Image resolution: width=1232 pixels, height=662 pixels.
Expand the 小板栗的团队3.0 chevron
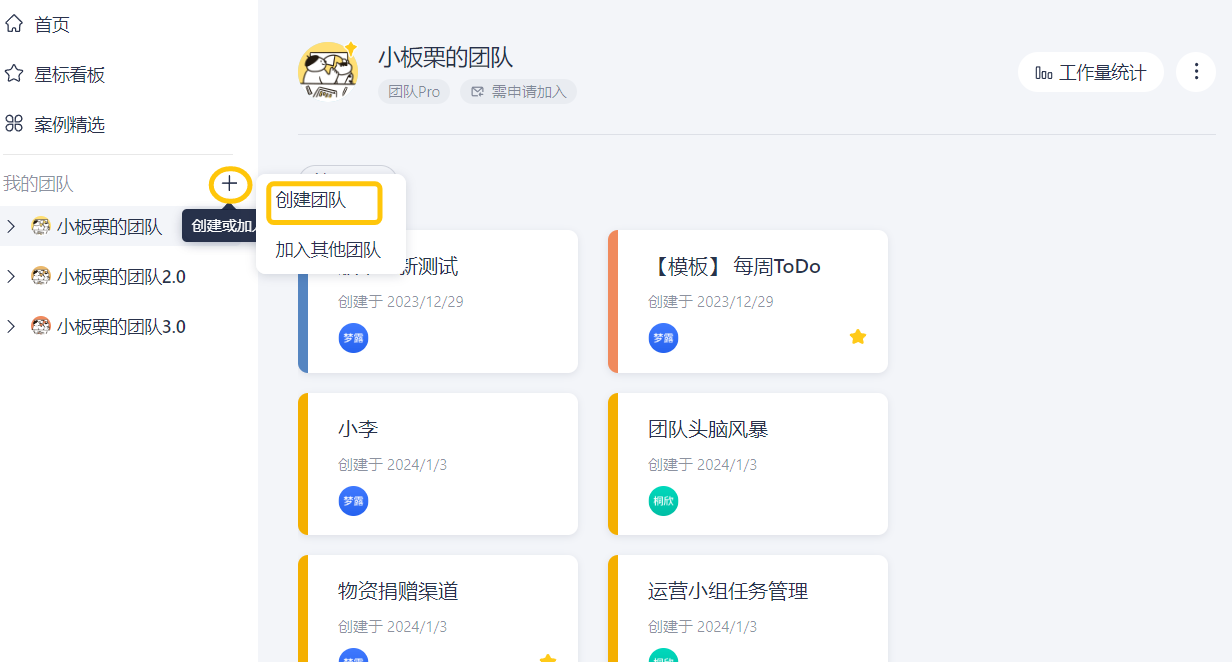click(11, 327)
